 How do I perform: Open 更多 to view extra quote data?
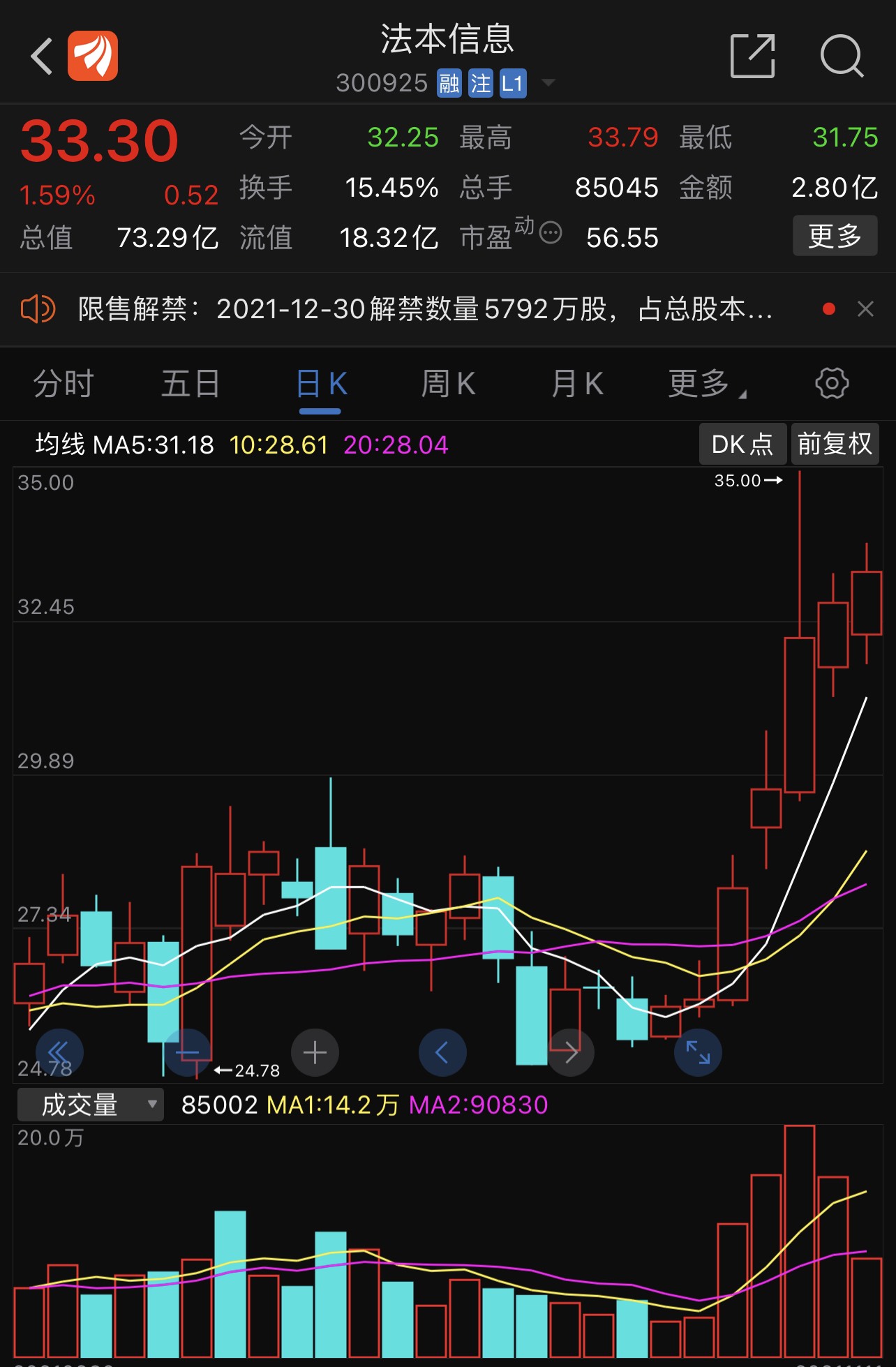(835, 236)
